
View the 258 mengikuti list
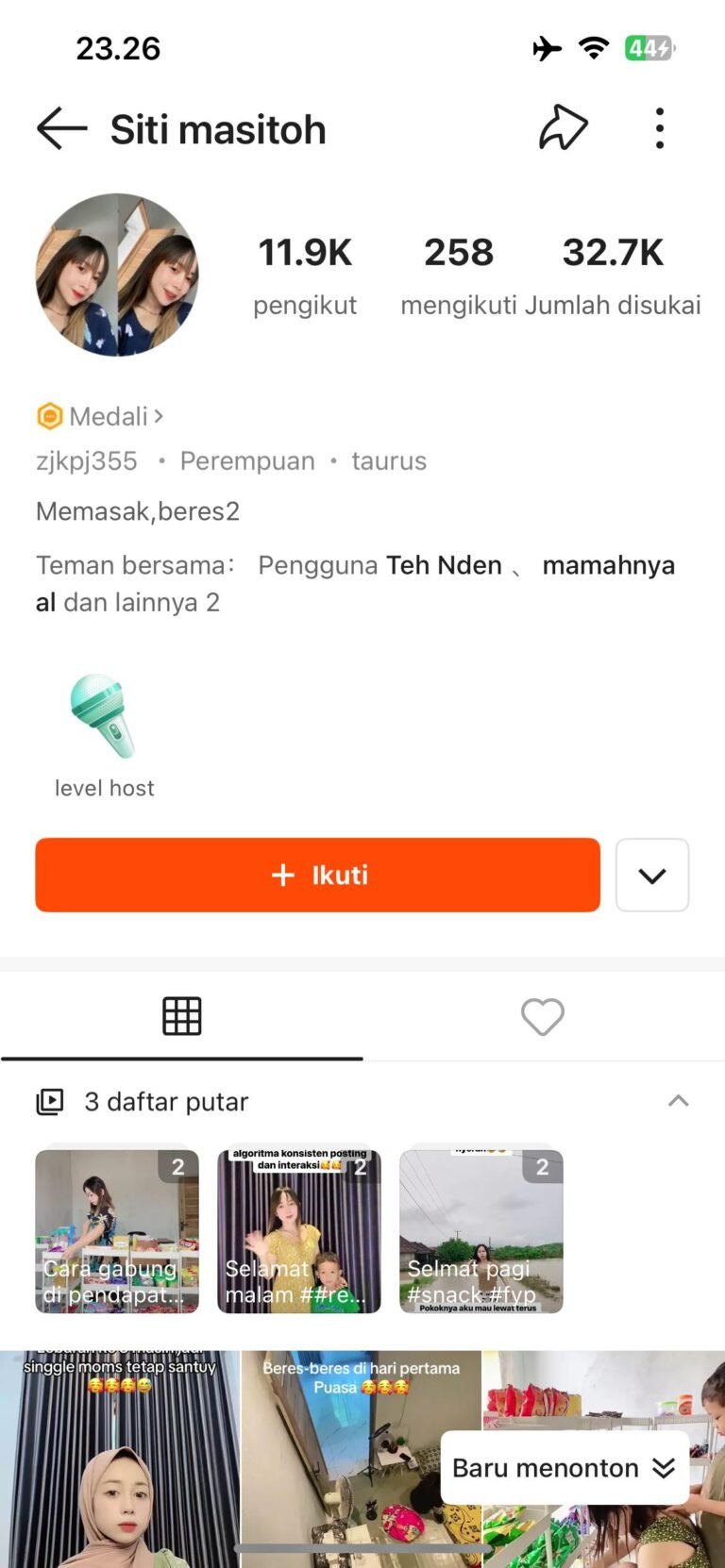click(x=459, y=275)
